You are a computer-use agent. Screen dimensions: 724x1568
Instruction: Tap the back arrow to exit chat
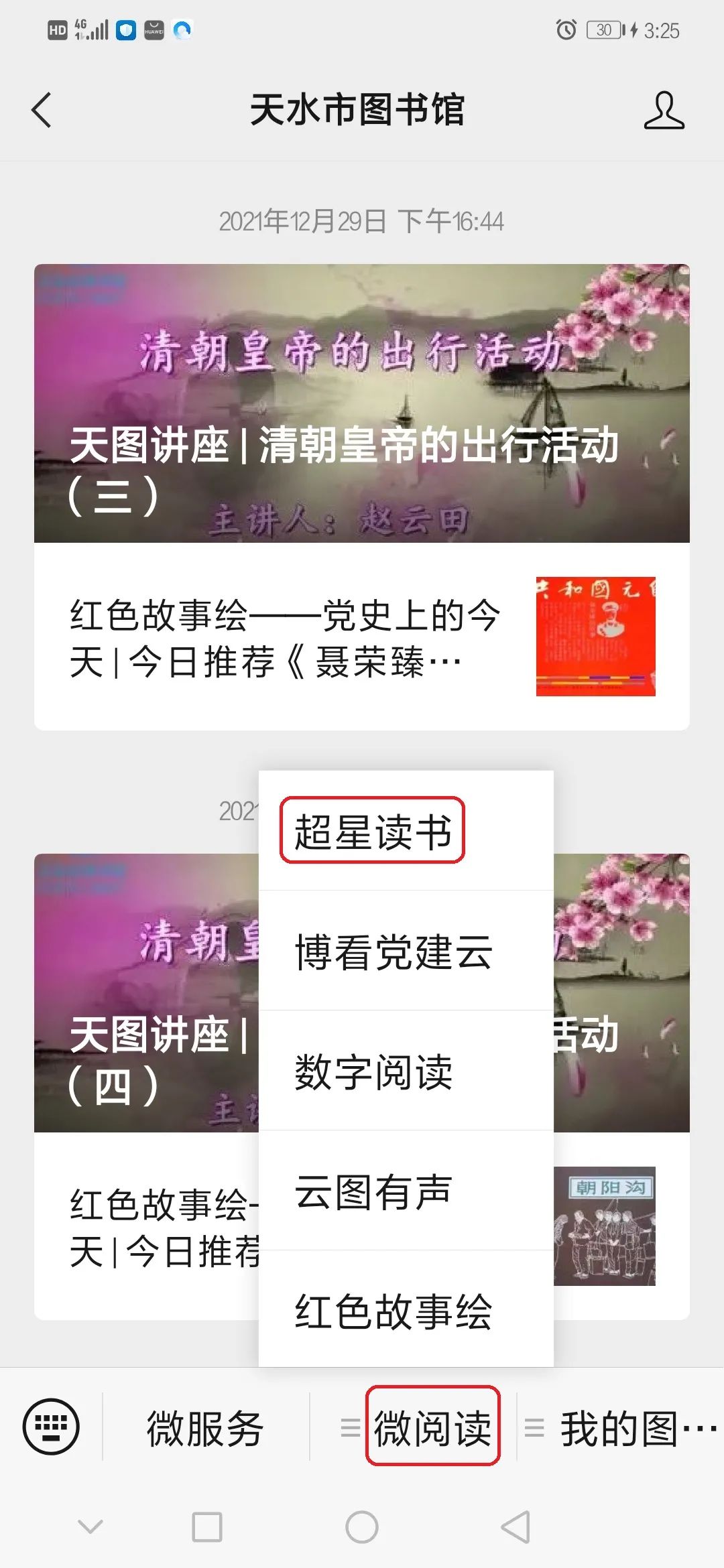click(42, 111)
